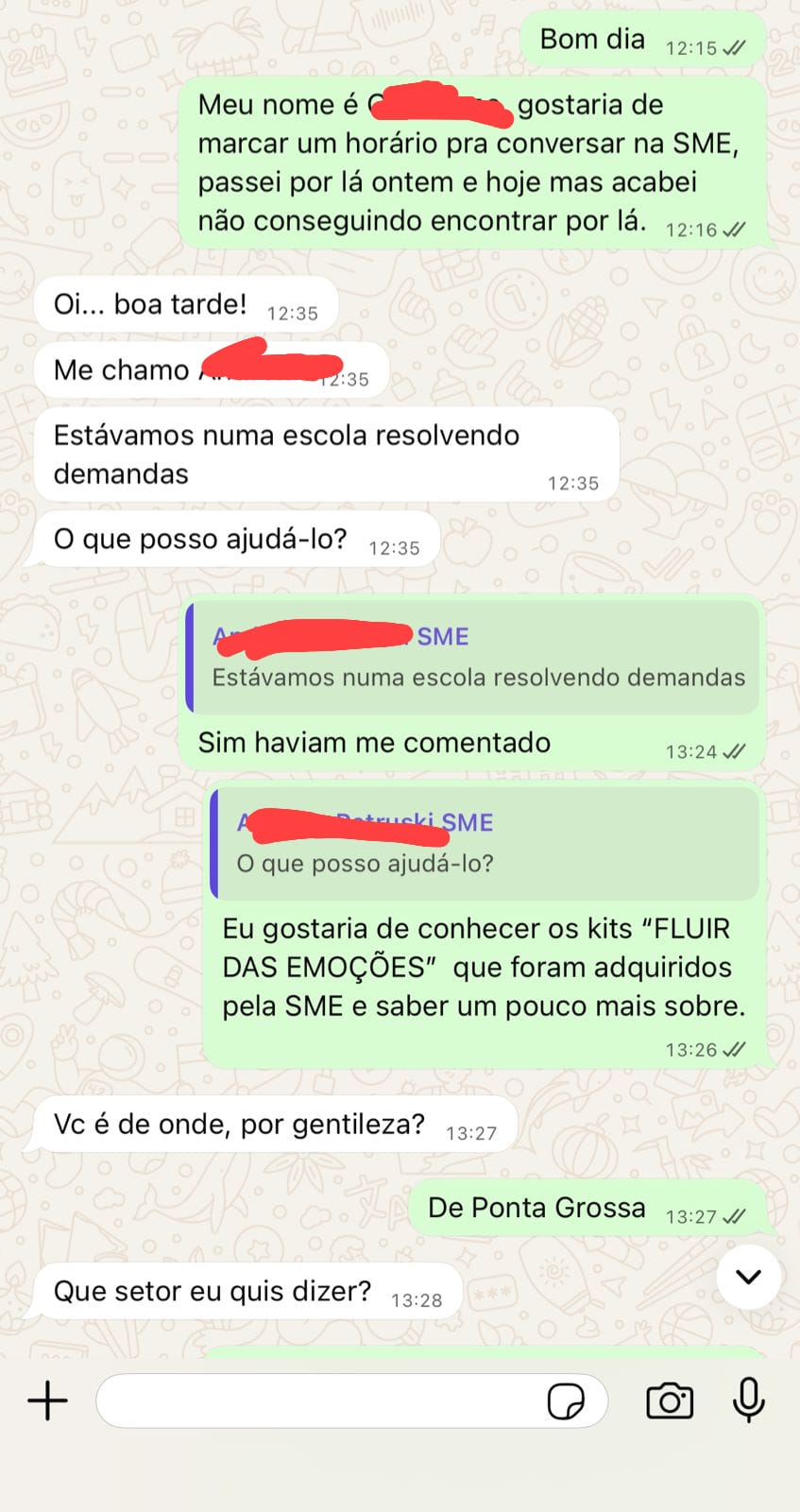Record a voice message with the microphone
This screenshot has width=800, height=1512.
coord(749,1400)
